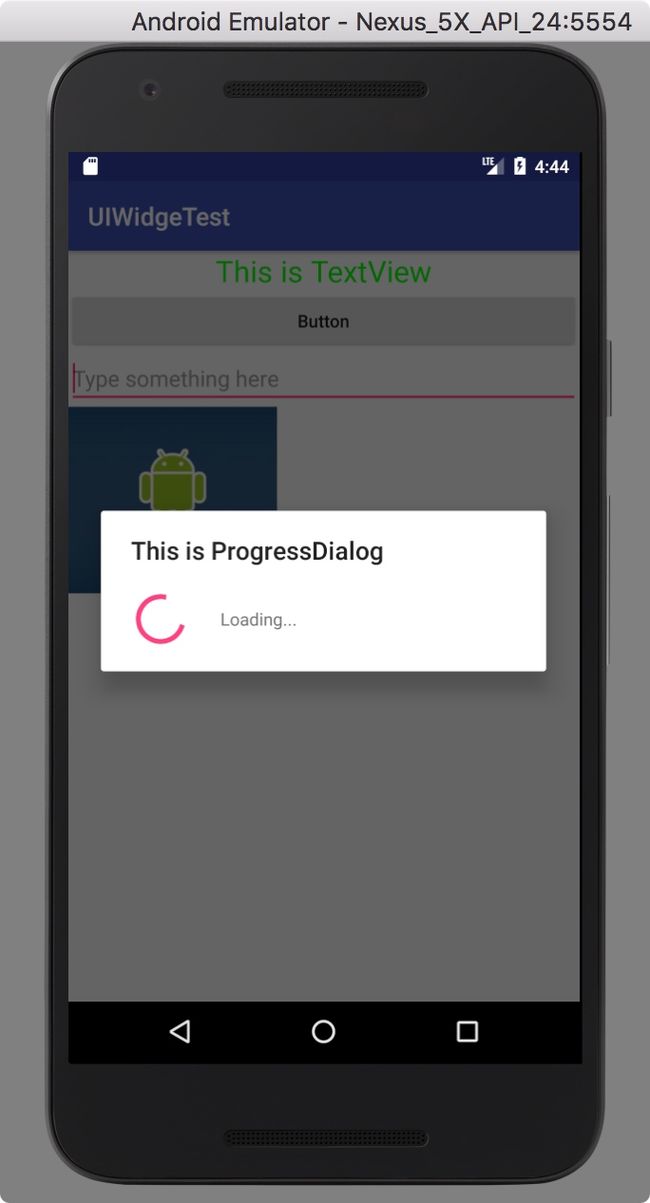The height and width of the screenshot is (1203, 650).
Task: Focus the 'Type something here' text field
Action: 323,379
